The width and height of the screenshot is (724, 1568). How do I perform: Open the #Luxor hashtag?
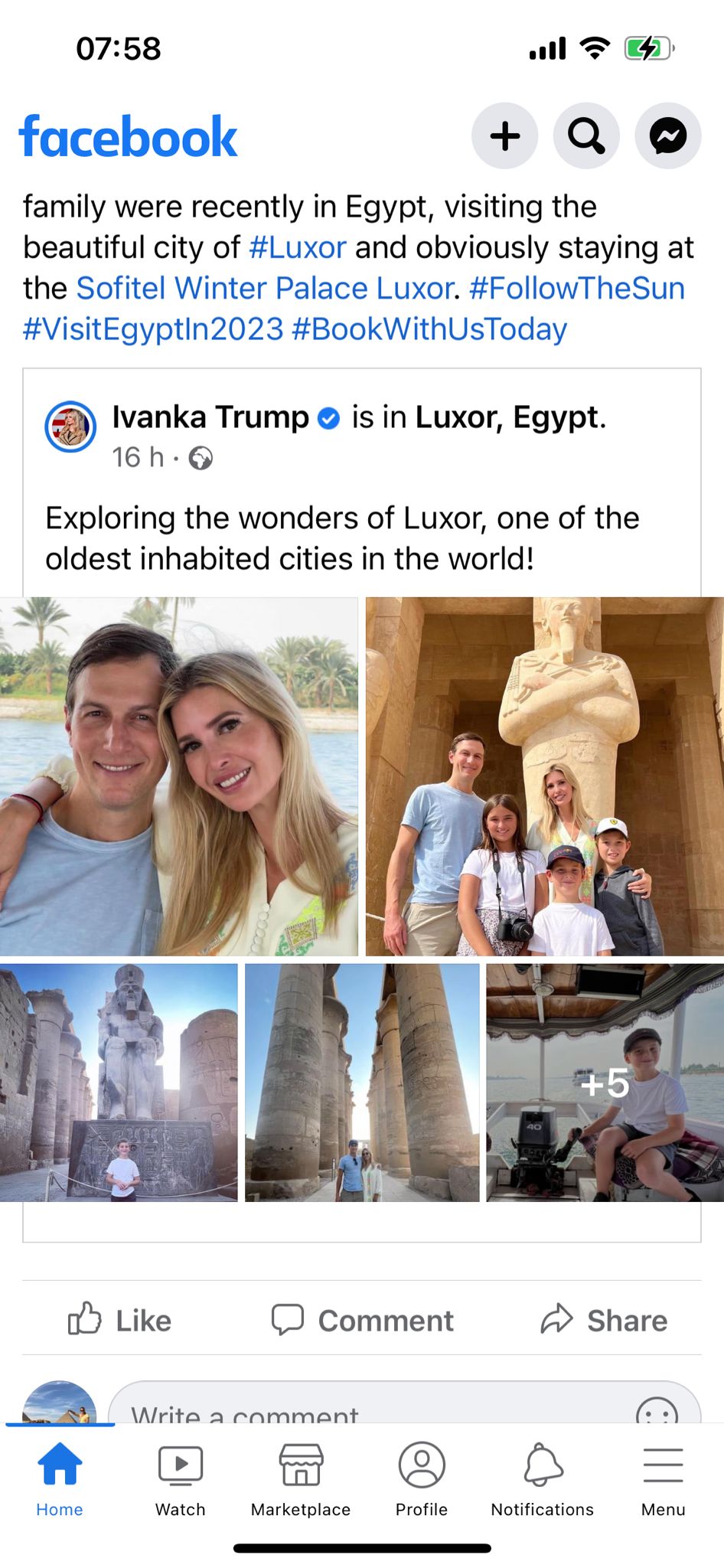(298, 247)
